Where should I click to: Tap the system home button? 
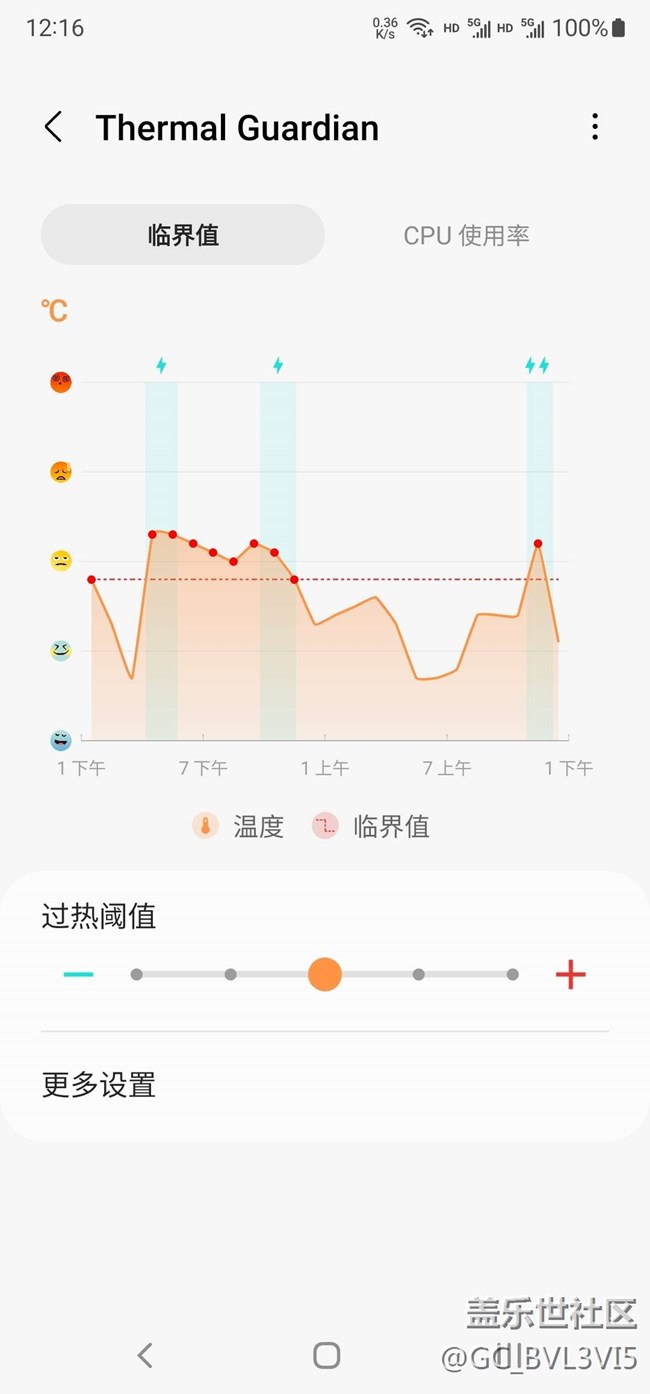click(326, 1355)
